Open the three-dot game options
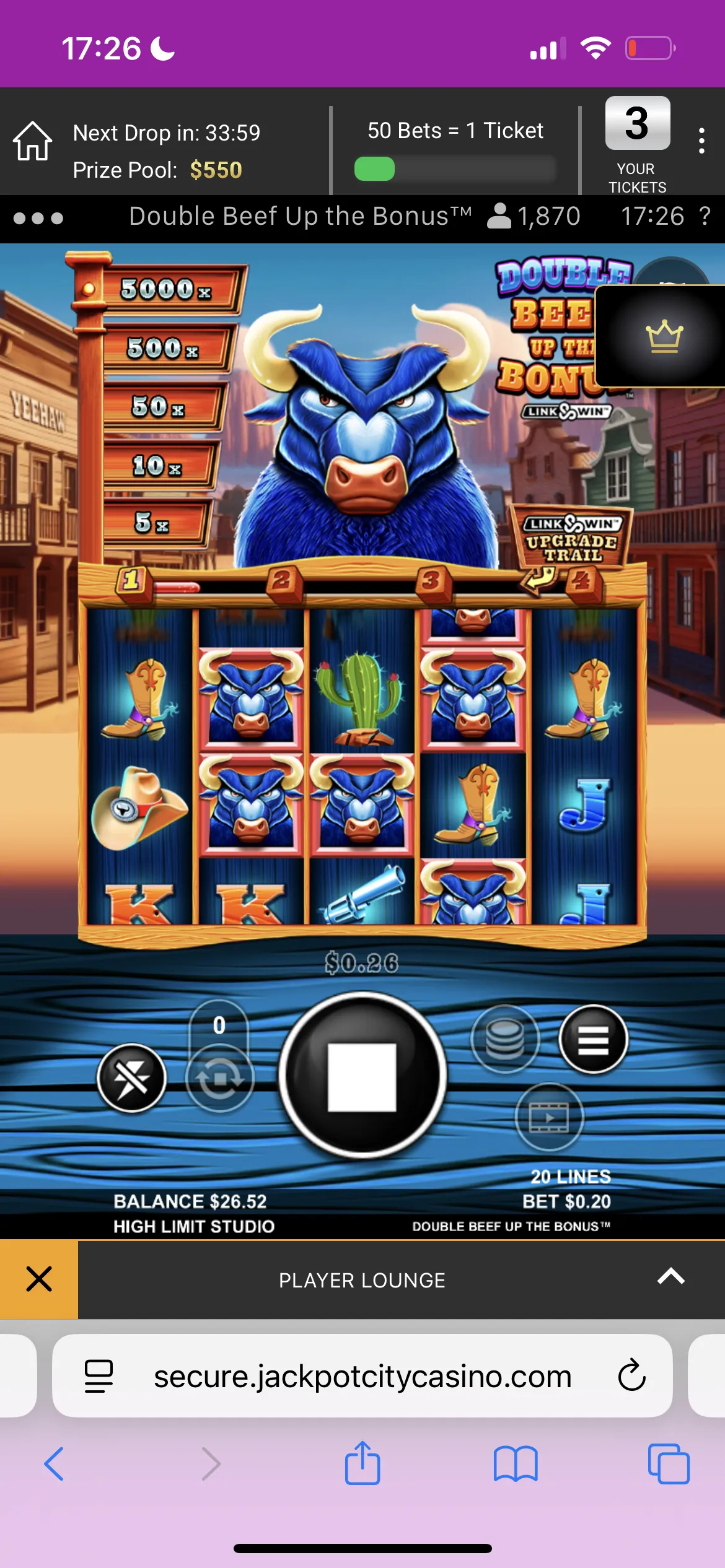This screenshot has height=1568, width=725. pyautogui.click(x=38, y=218)
